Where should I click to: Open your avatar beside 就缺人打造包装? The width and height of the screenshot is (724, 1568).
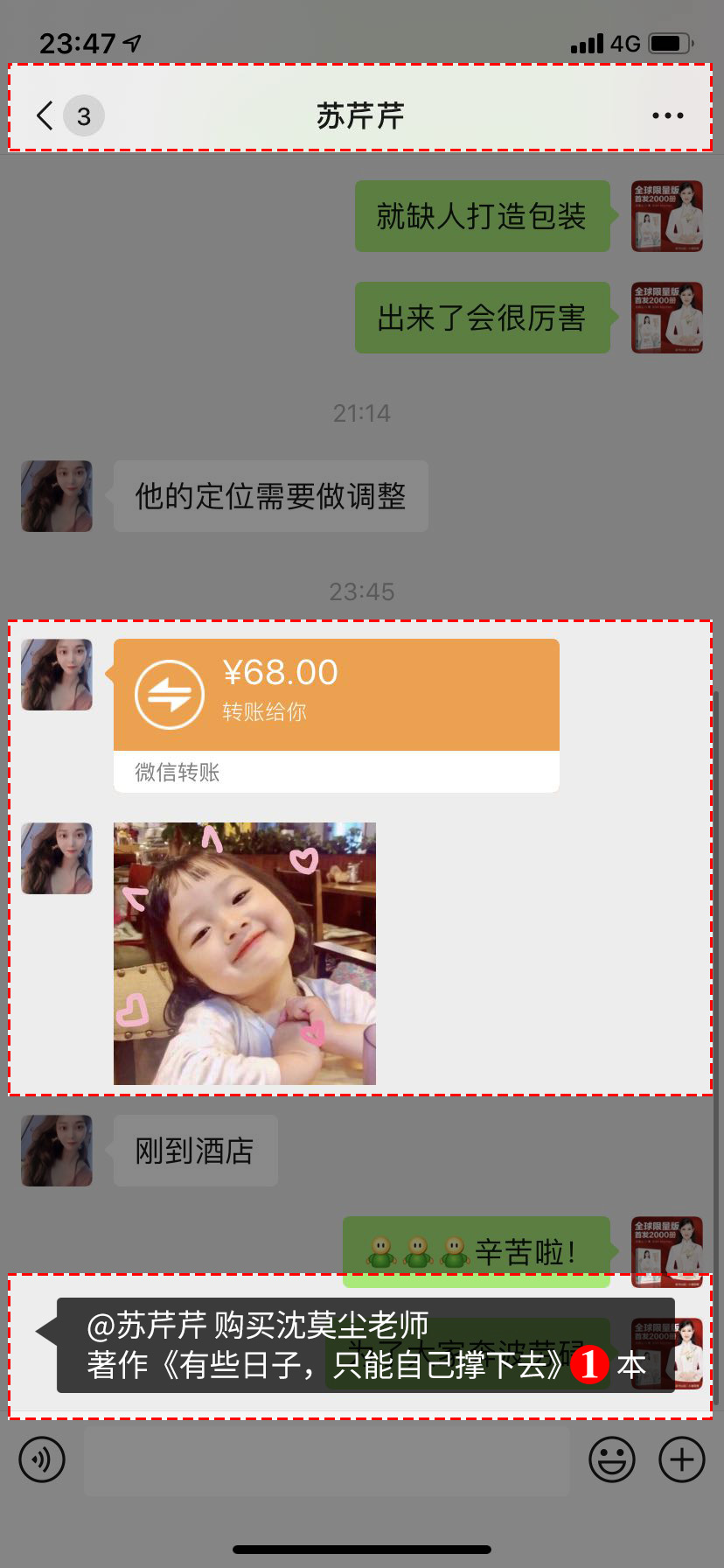pos(667,216)
